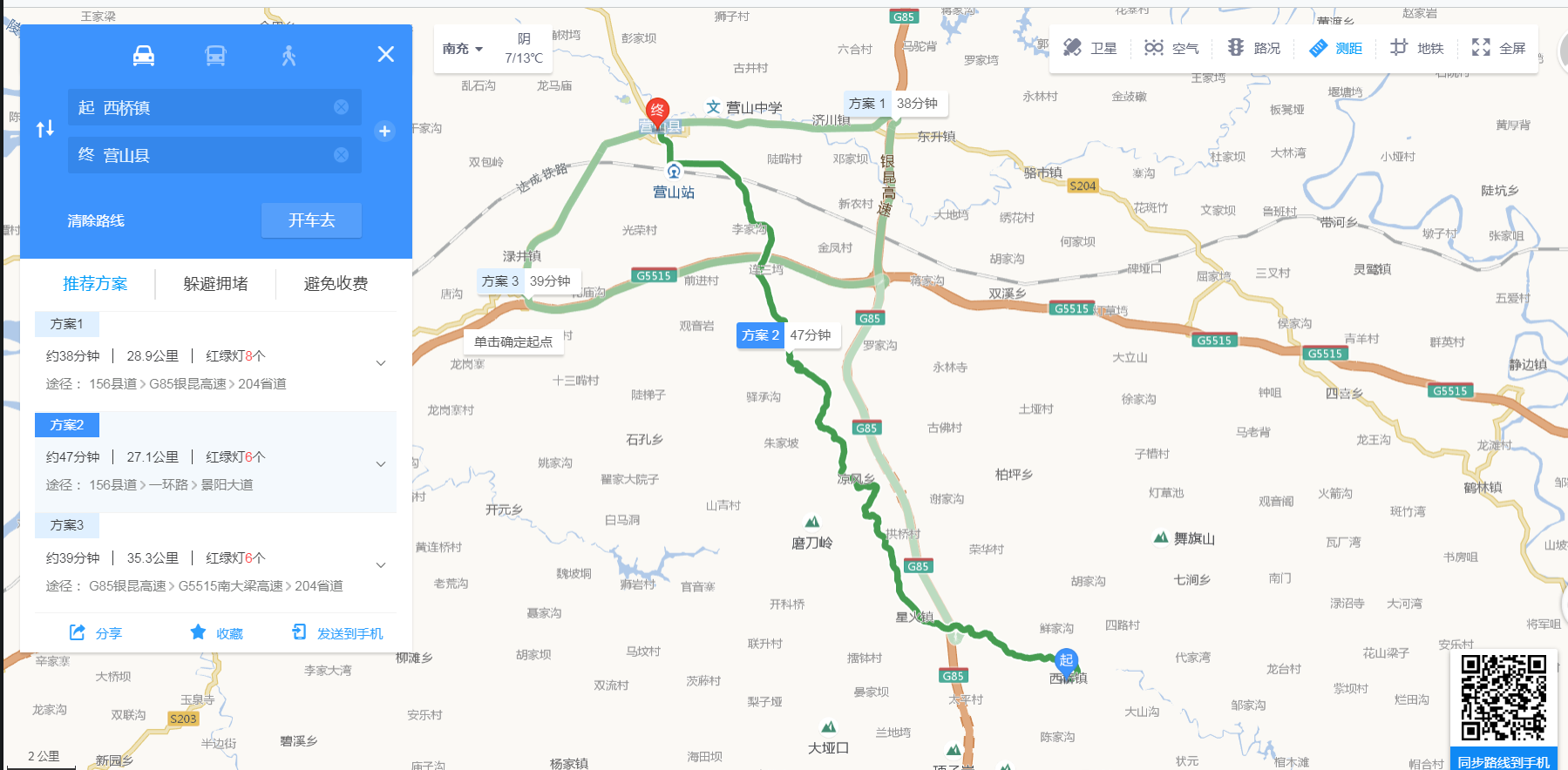This screenshot has height=770, width=1568.
Task: Add a waypoint with the plus icon
Action: 384,132
